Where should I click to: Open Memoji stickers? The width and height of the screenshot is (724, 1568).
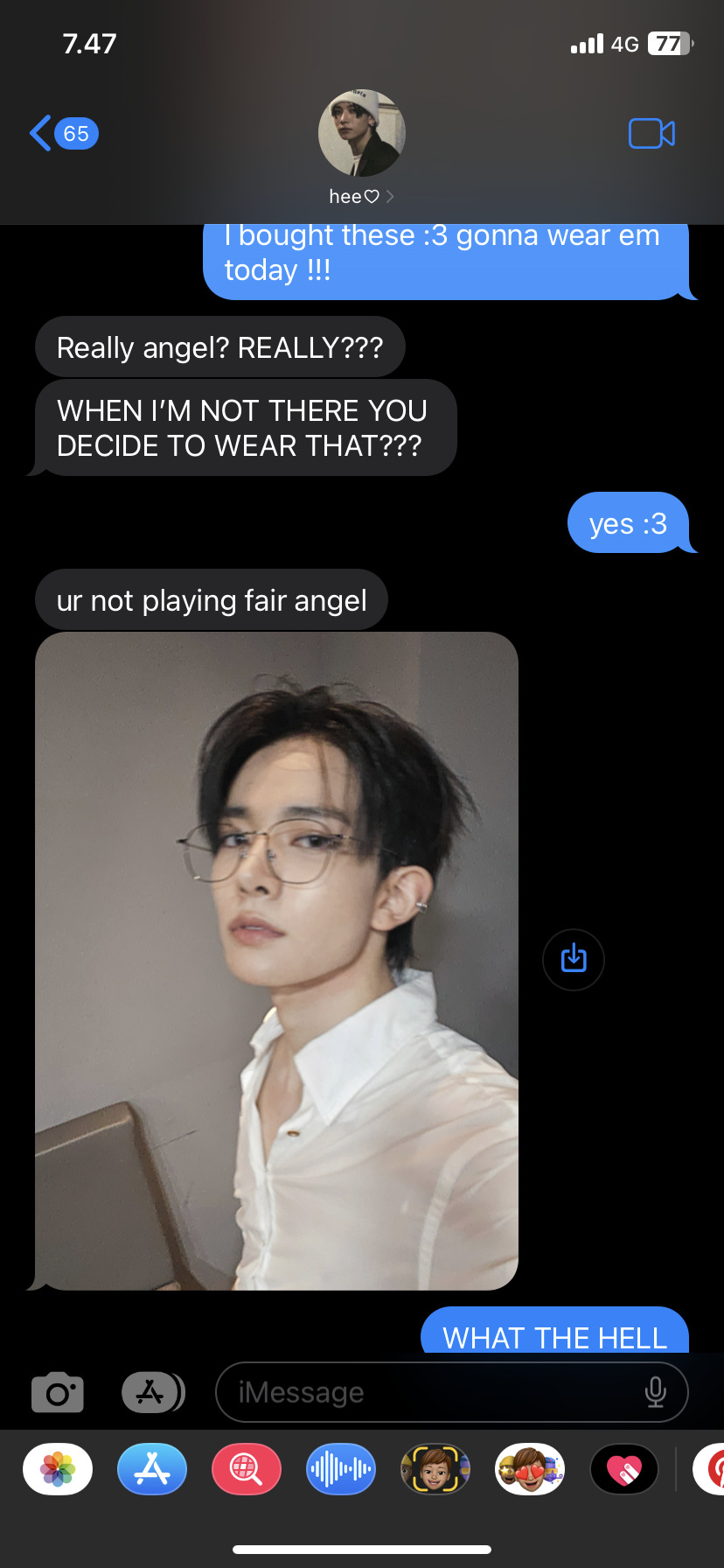[530, 1469]
